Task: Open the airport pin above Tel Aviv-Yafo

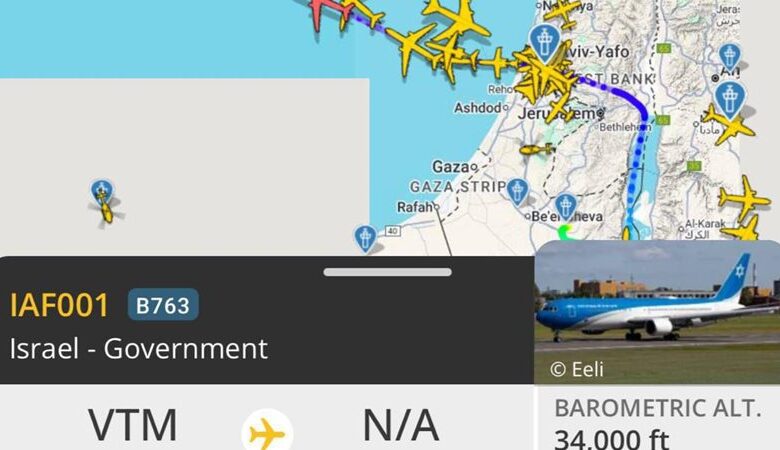Action: [544, 42]
